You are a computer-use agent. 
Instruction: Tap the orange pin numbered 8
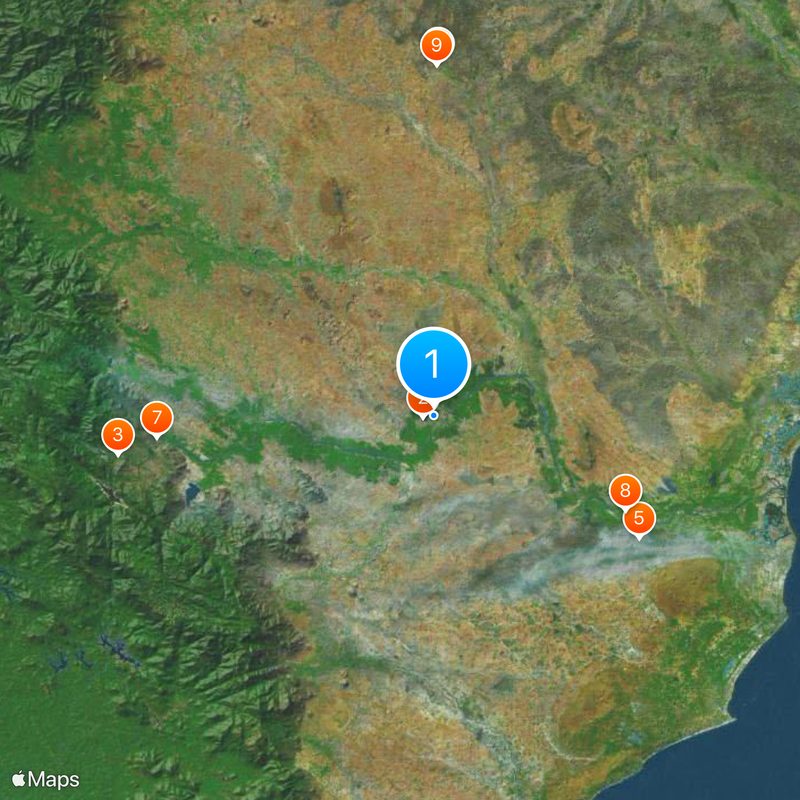[625, 490]
